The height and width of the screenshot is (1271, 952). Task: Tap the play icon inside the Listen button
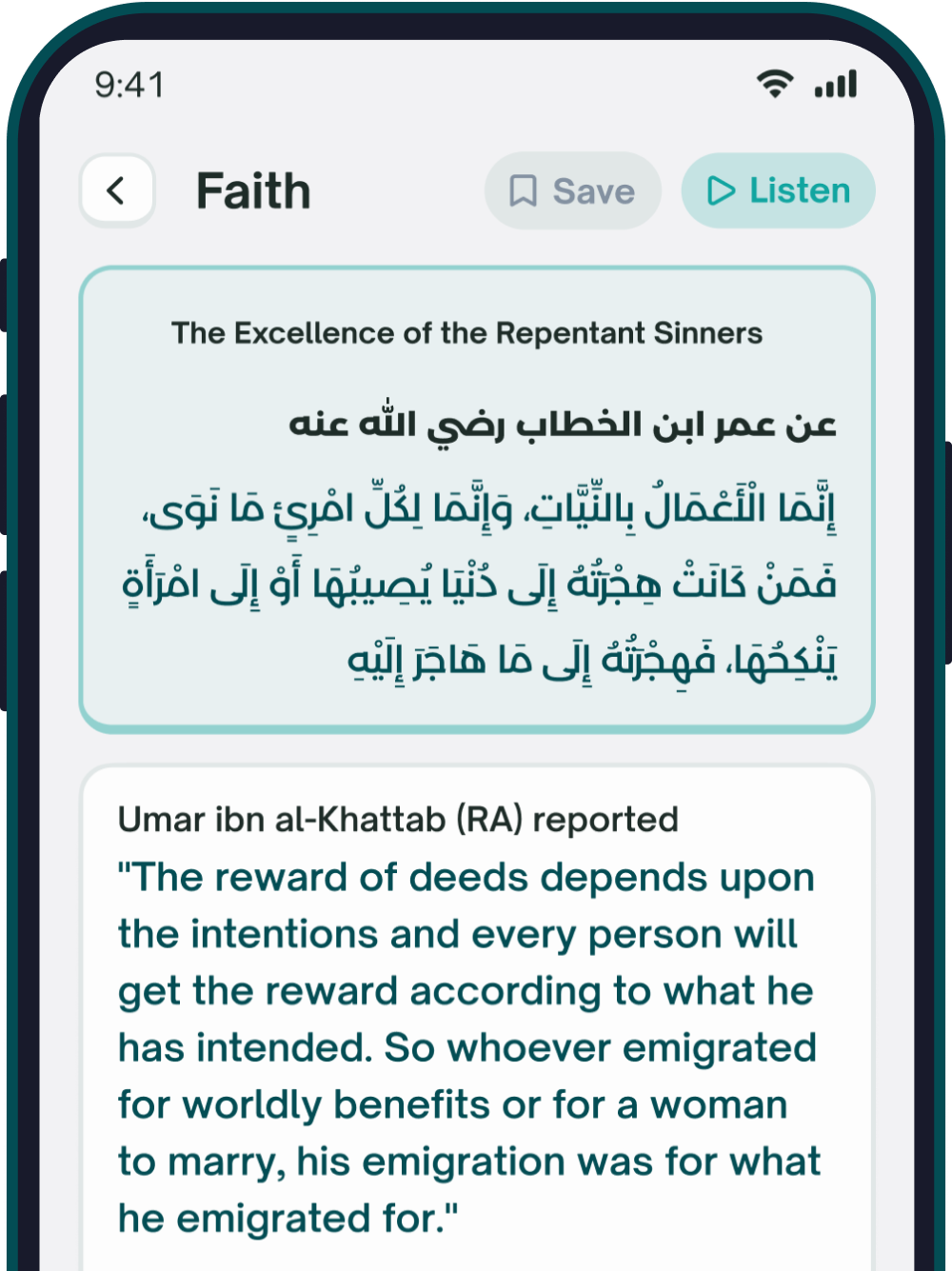(x=722, y=190)
